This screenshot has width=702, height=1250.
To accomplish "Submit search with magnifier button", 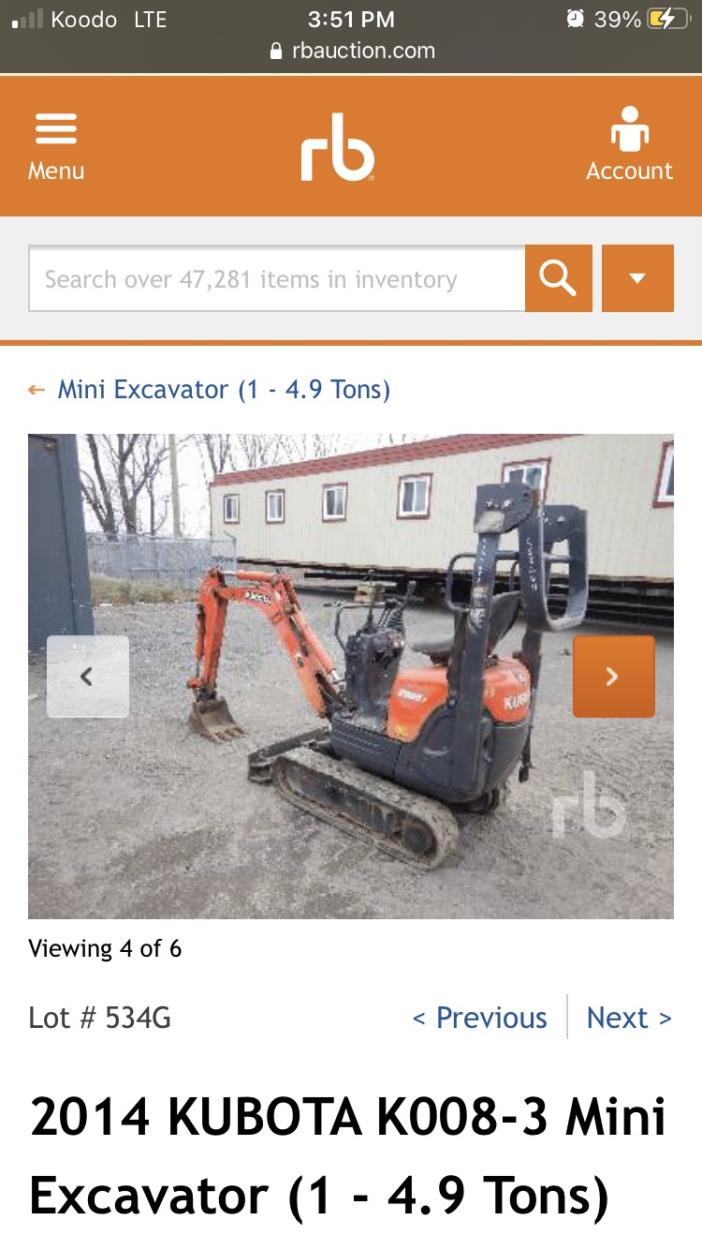I will (x=558, y=278).
